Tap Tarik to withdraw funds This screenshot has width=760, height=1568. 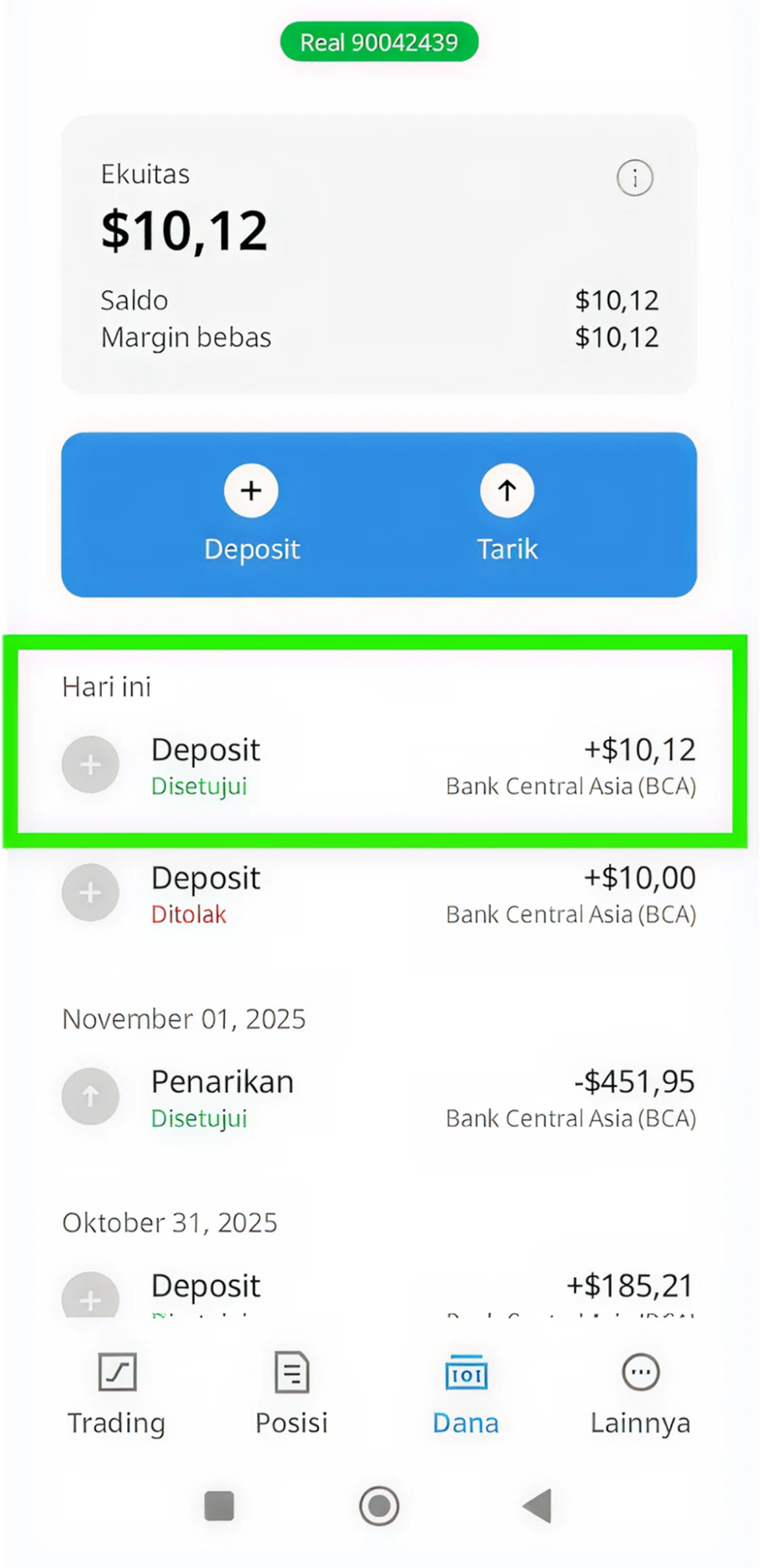[507, 514]
